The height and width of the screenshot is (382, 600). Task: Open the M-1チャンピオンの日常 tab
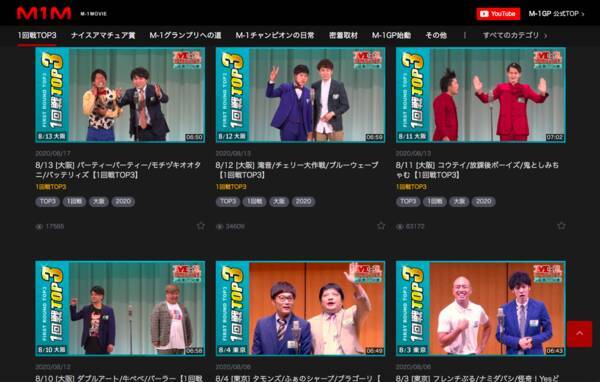(275, 35)
